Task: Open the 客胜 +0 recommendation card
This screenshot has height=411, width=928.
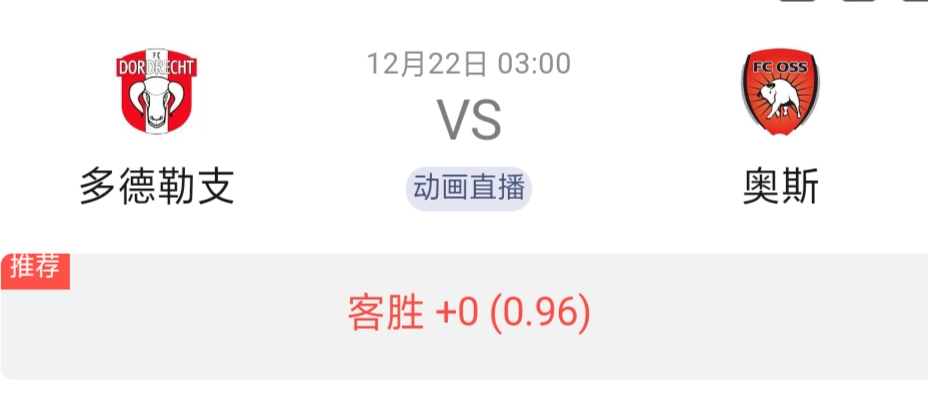Action: pos(468,314)
